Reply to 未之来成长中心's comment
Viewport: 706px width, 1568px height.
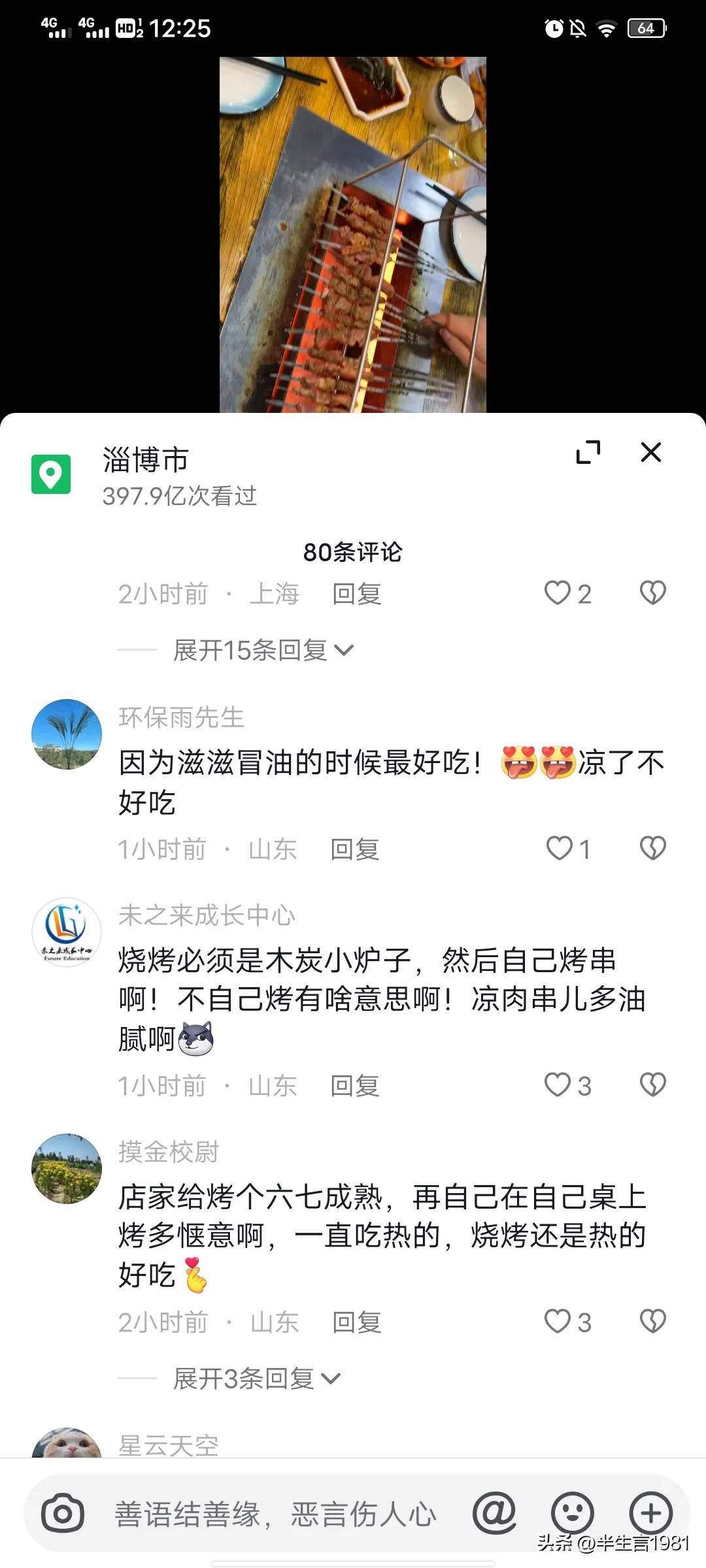click(x=355, y=1086)
